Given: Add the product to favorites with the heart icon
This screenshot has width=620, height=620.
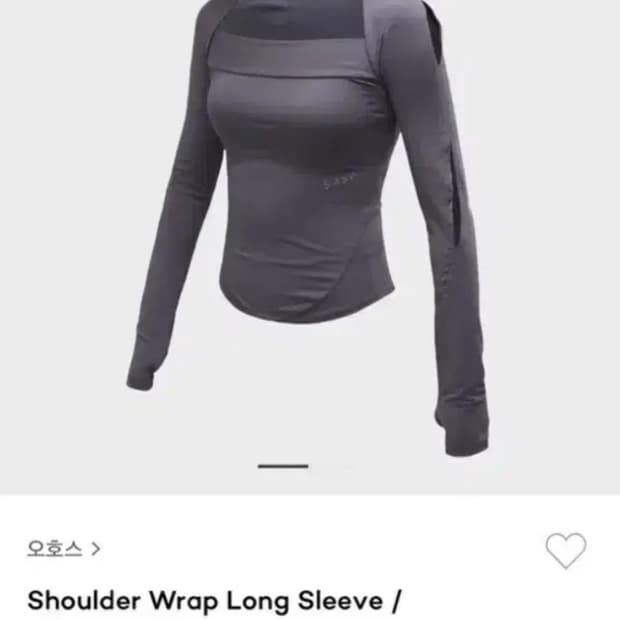Looking at the screenshot, I should click(x=566, y=550).
